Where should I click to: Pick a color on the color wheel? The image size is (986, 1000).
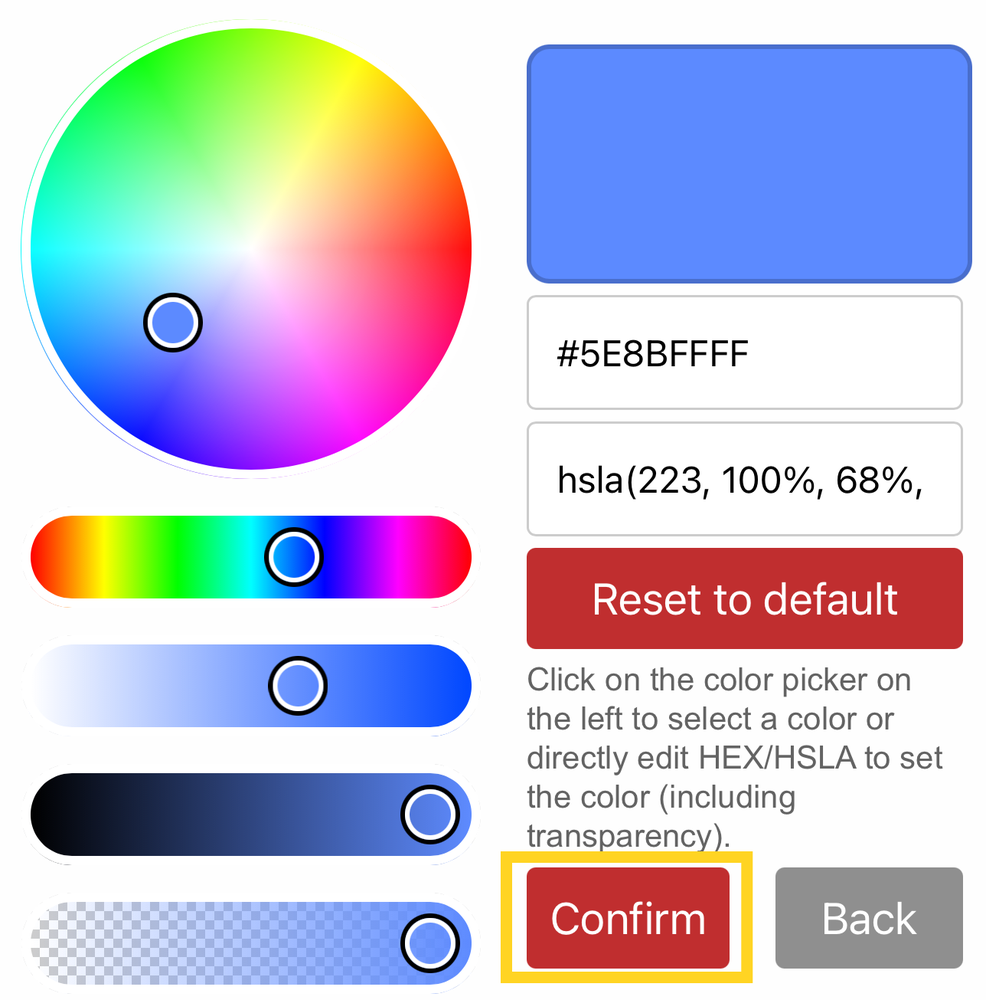(x=250, y=245)
